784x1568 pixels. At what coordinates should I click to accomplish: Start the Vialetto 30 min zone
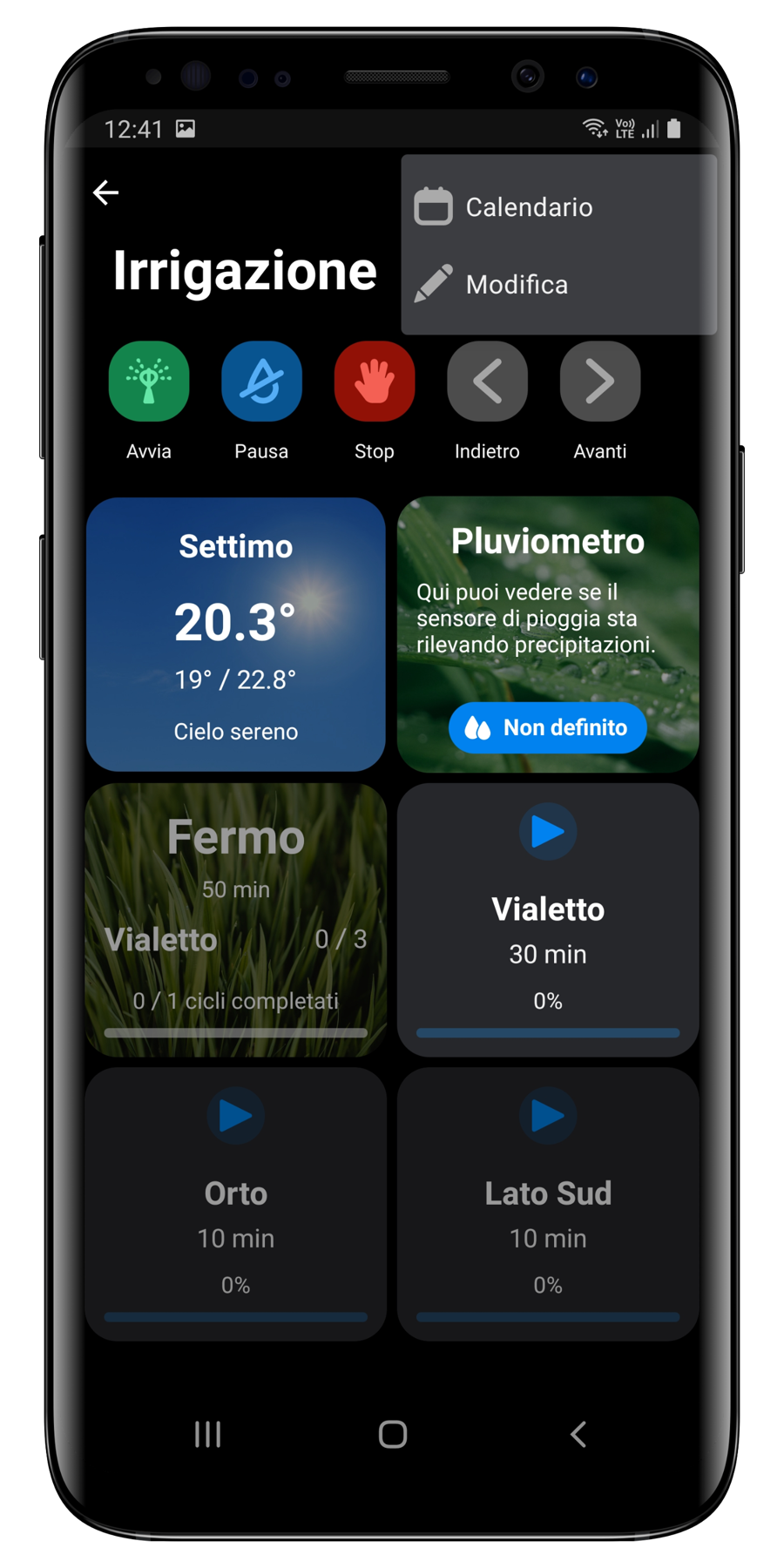point(548,832)
